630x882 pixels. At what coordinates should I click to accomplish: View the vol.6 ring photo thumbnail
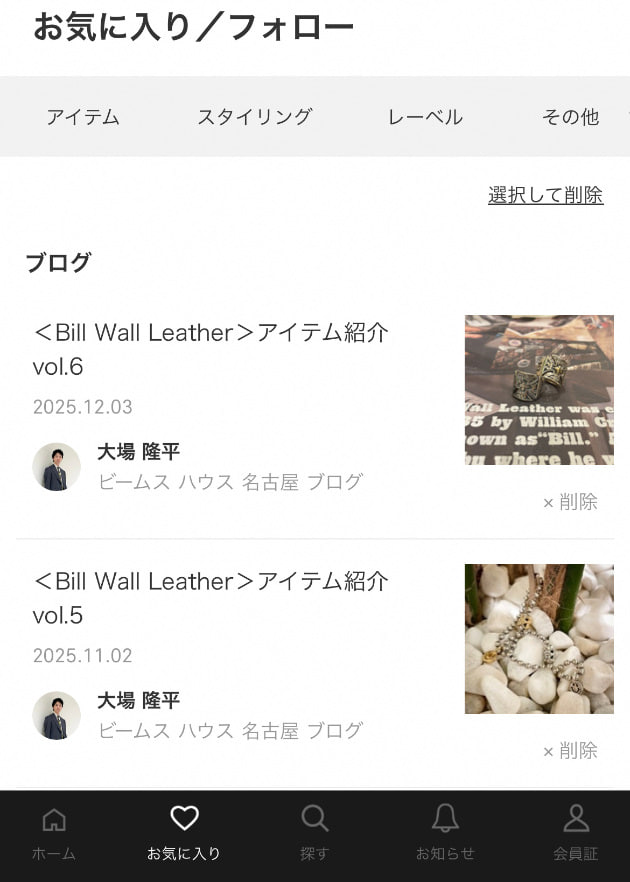[539, 390]
